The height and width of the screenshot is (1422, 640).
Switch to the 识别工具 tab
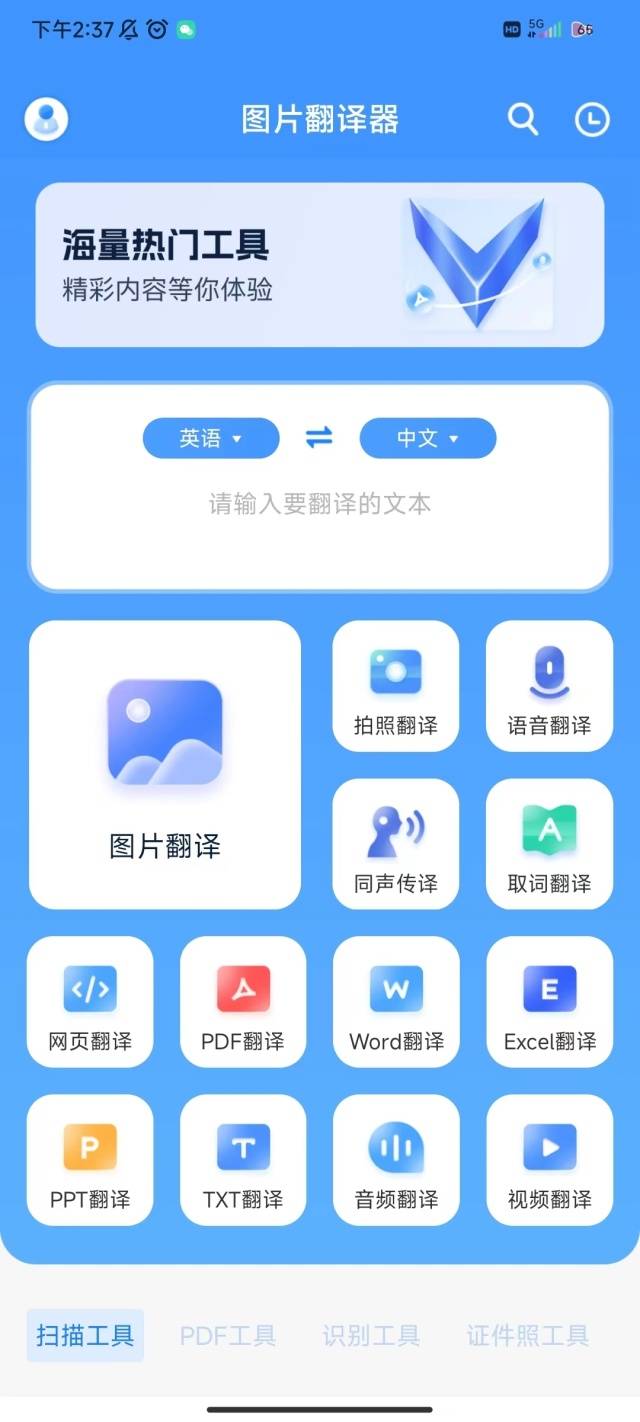point(371,1335)
